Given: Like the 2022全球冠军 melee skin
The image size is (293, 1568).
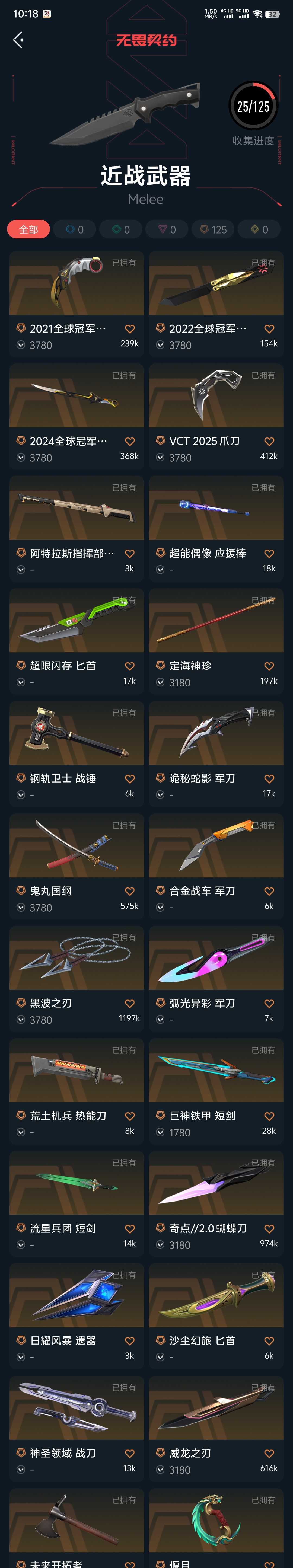Looking at the screenshot, I should tap(269, 329).
